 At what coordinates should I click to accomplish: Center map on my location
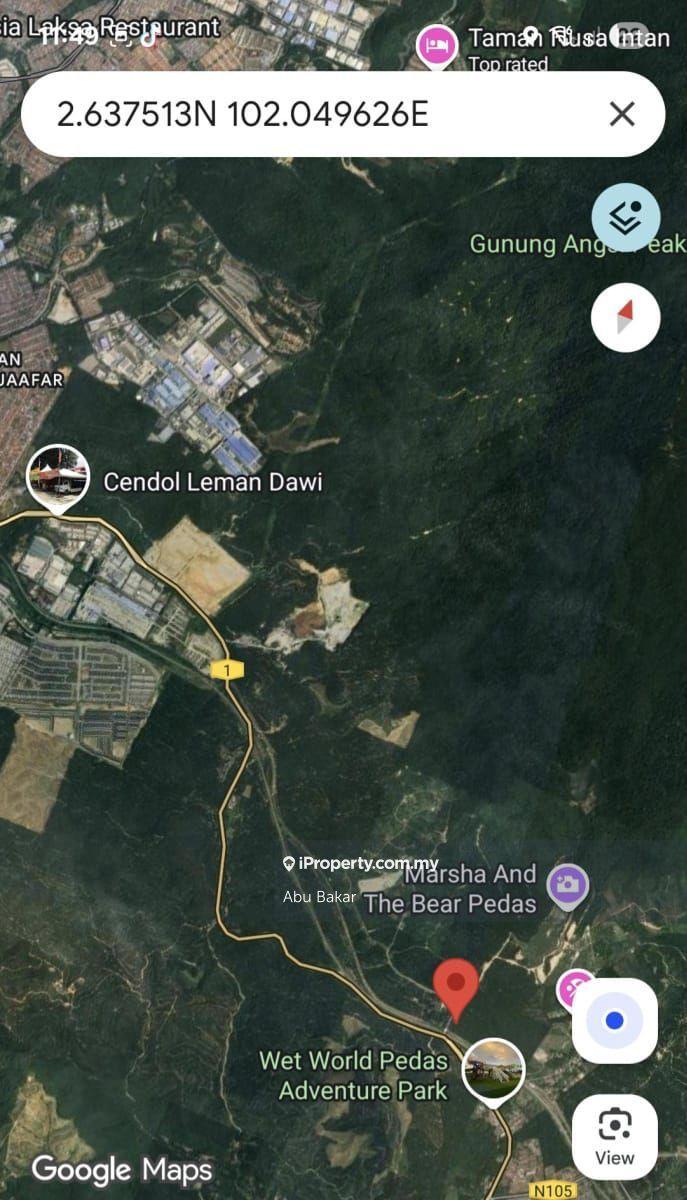(614, 1021)
